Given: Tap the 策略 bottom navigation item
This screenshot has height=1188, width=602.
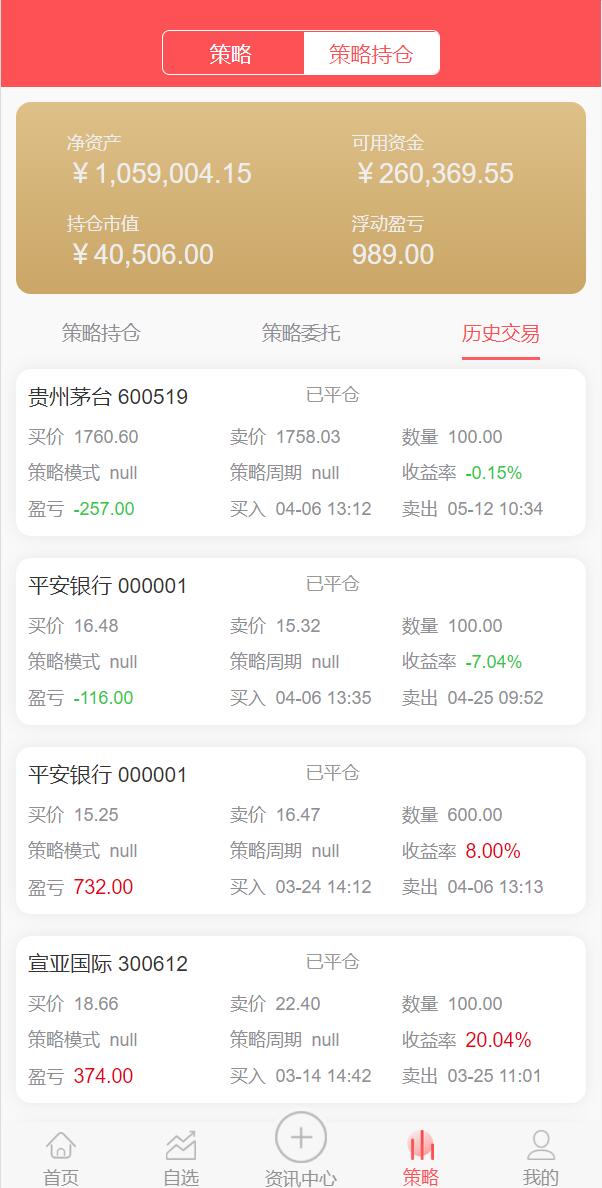Looking at the screenshot, I should coord(421,1157).
